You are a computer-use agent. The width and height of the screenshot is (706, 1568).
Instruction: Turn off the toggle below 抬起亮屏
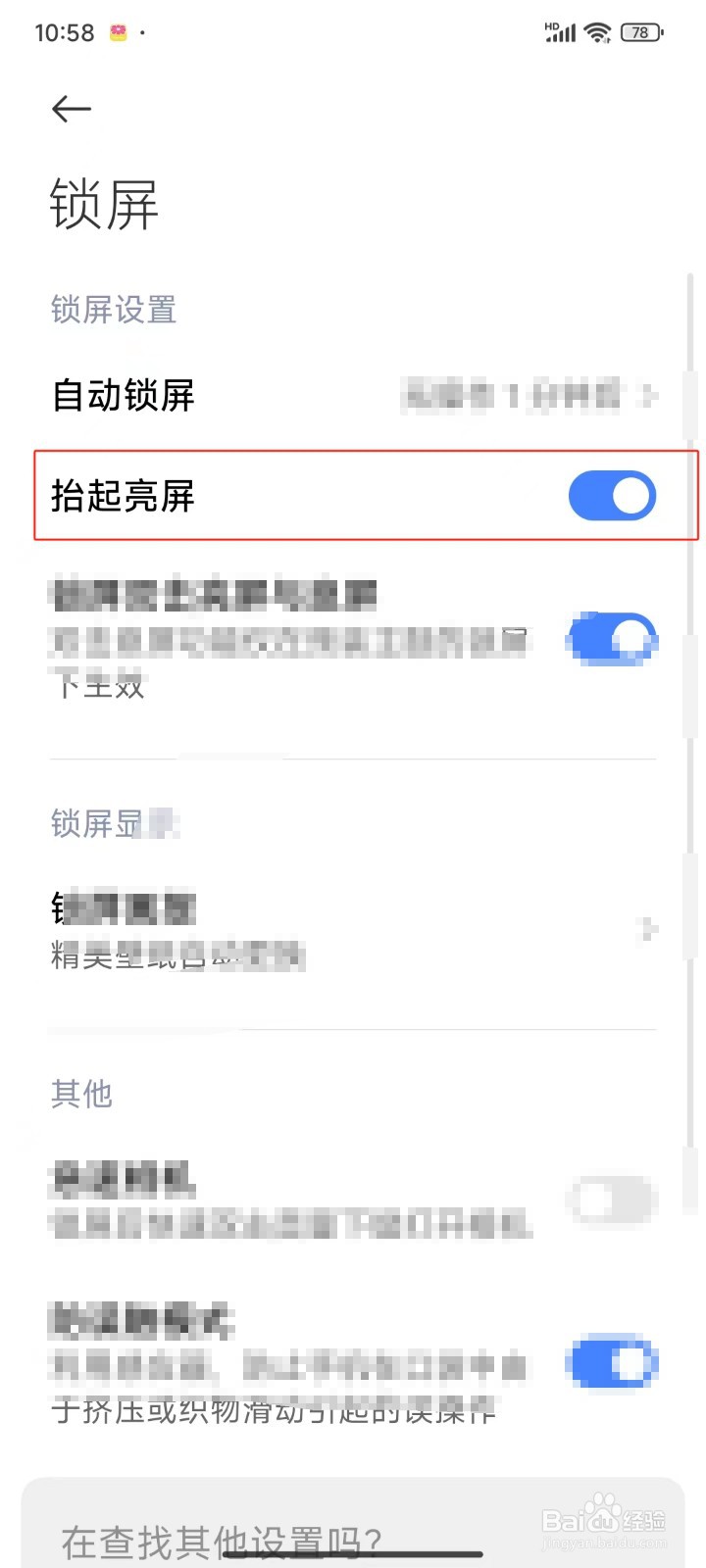(612, 639)
